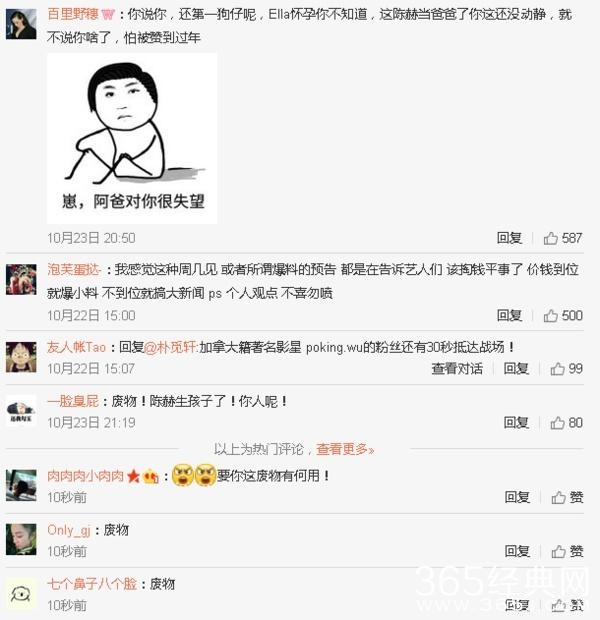Image resolution: width=600 pixels, height=620 pixels.
Task: Like 肉肉肉小肉肉's comment
Action: point(567,497)
